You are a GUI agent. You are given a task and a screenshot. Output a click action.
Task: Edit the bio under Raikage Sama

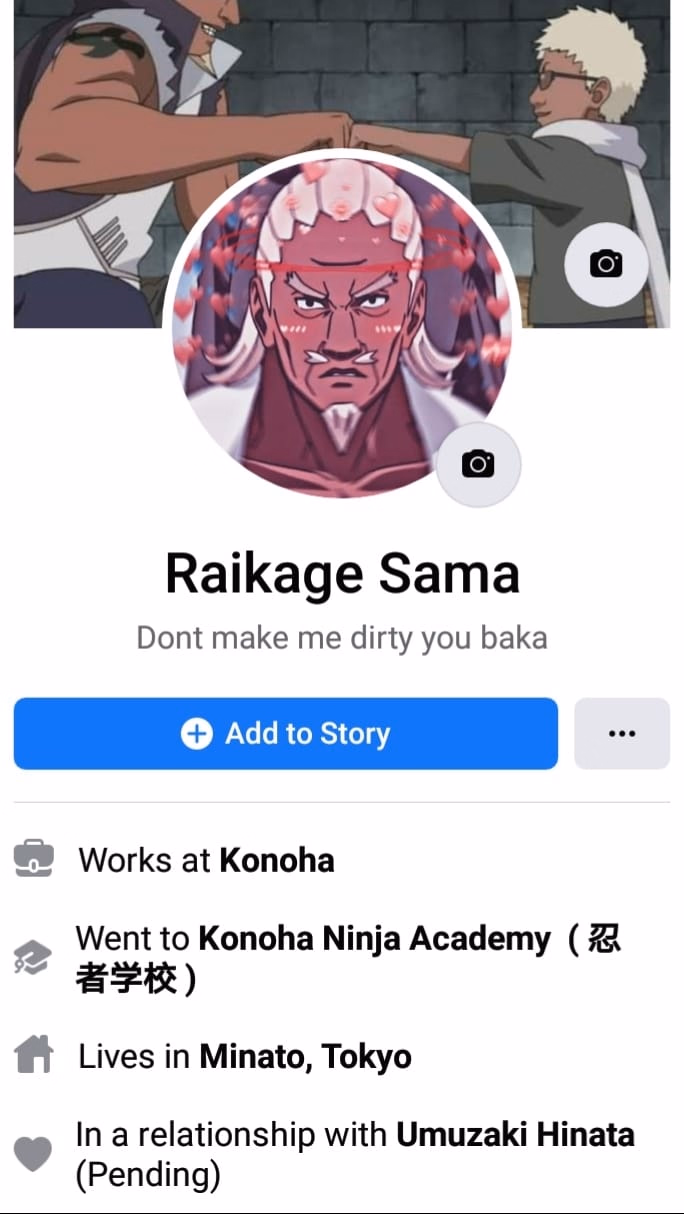coord(342,638)
